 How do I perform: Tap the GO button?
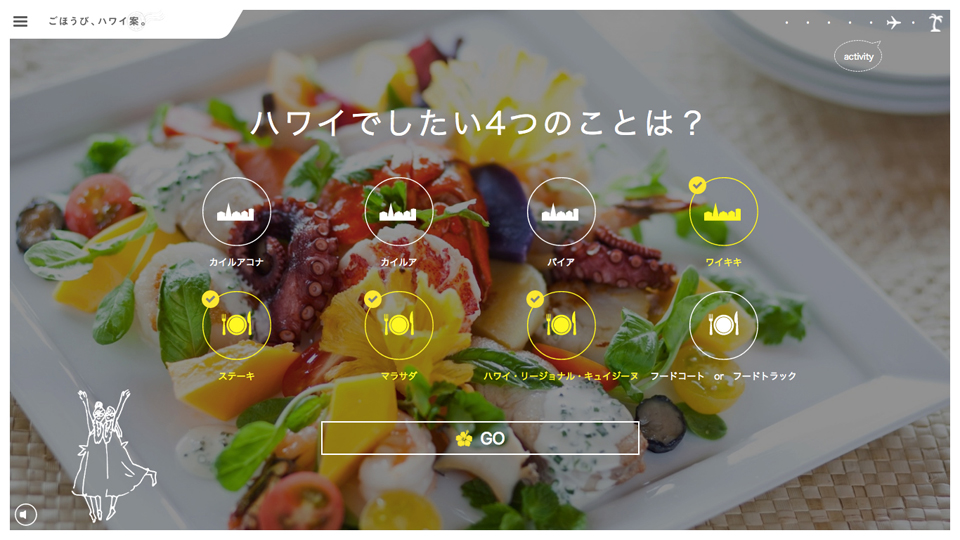[480, 438]
